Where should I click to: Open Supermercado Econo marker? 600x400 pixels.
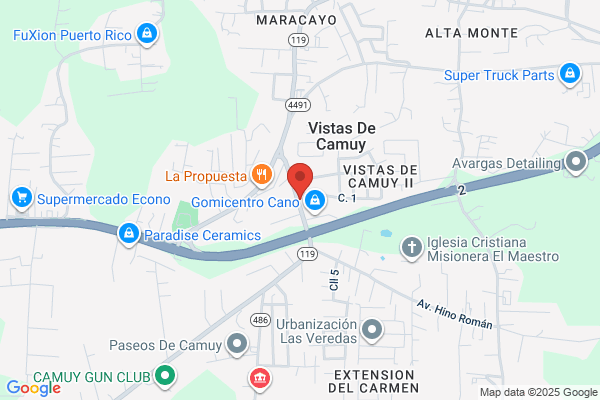(x=22, y=199)
